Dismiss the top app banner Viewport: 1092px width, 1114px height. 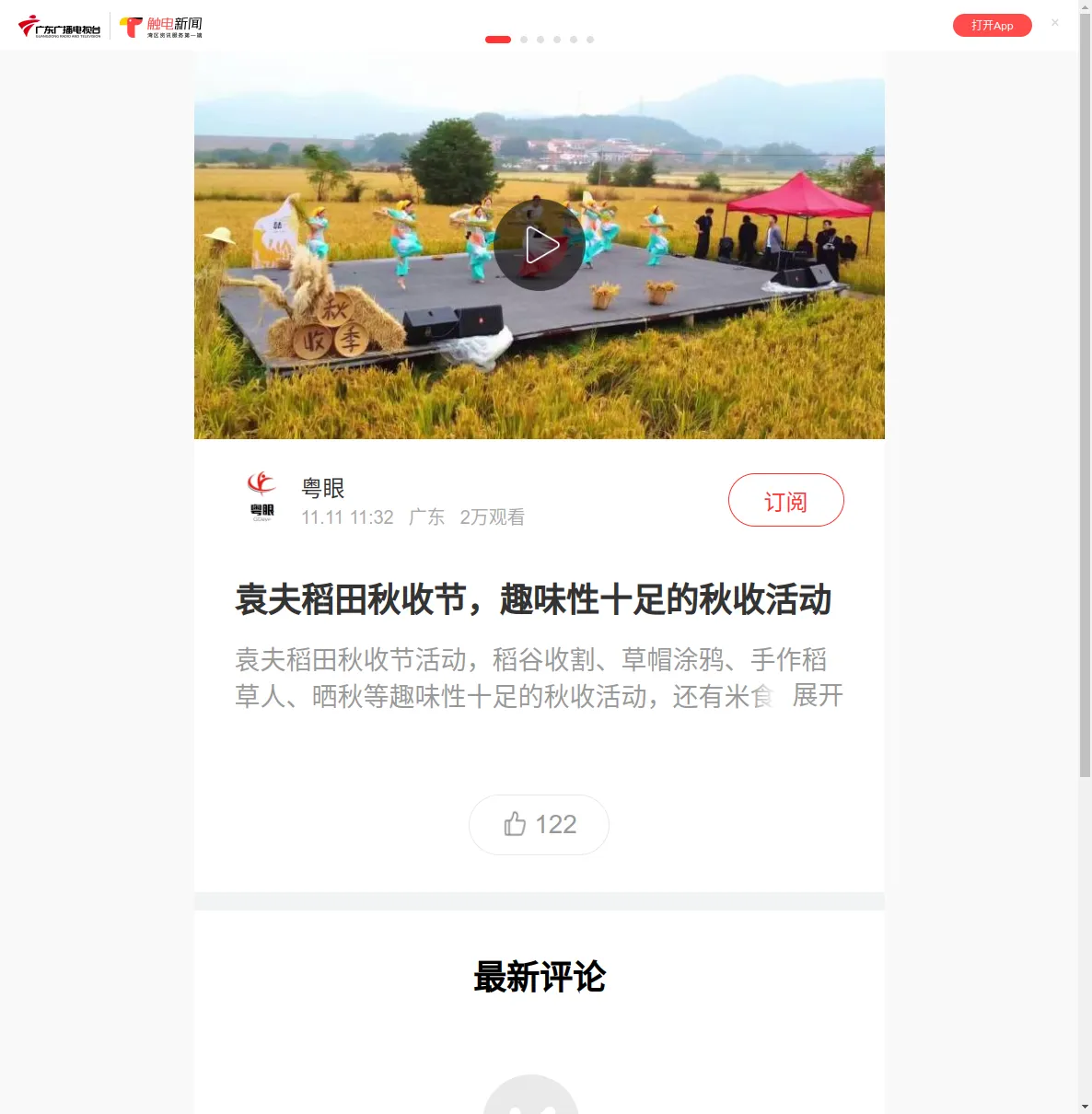tap(1055, 23)
